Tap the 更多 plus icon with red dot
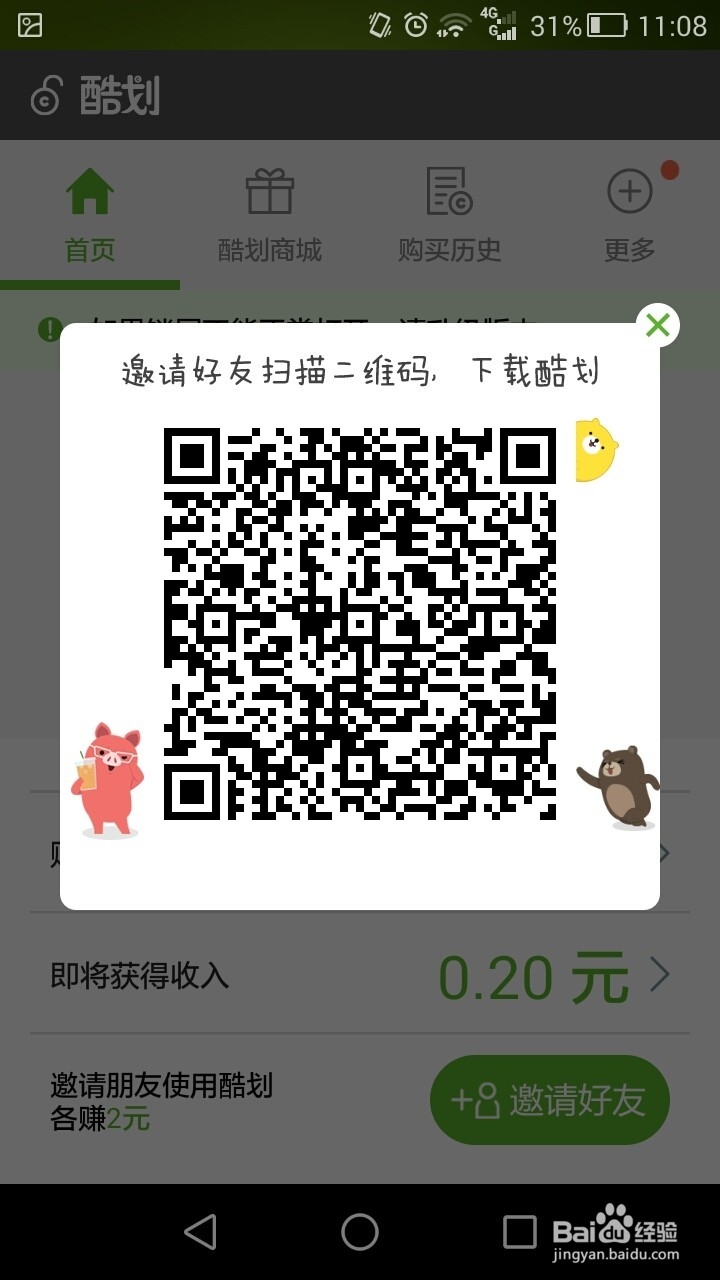The image size is (720, 1280). coord(628,192)
